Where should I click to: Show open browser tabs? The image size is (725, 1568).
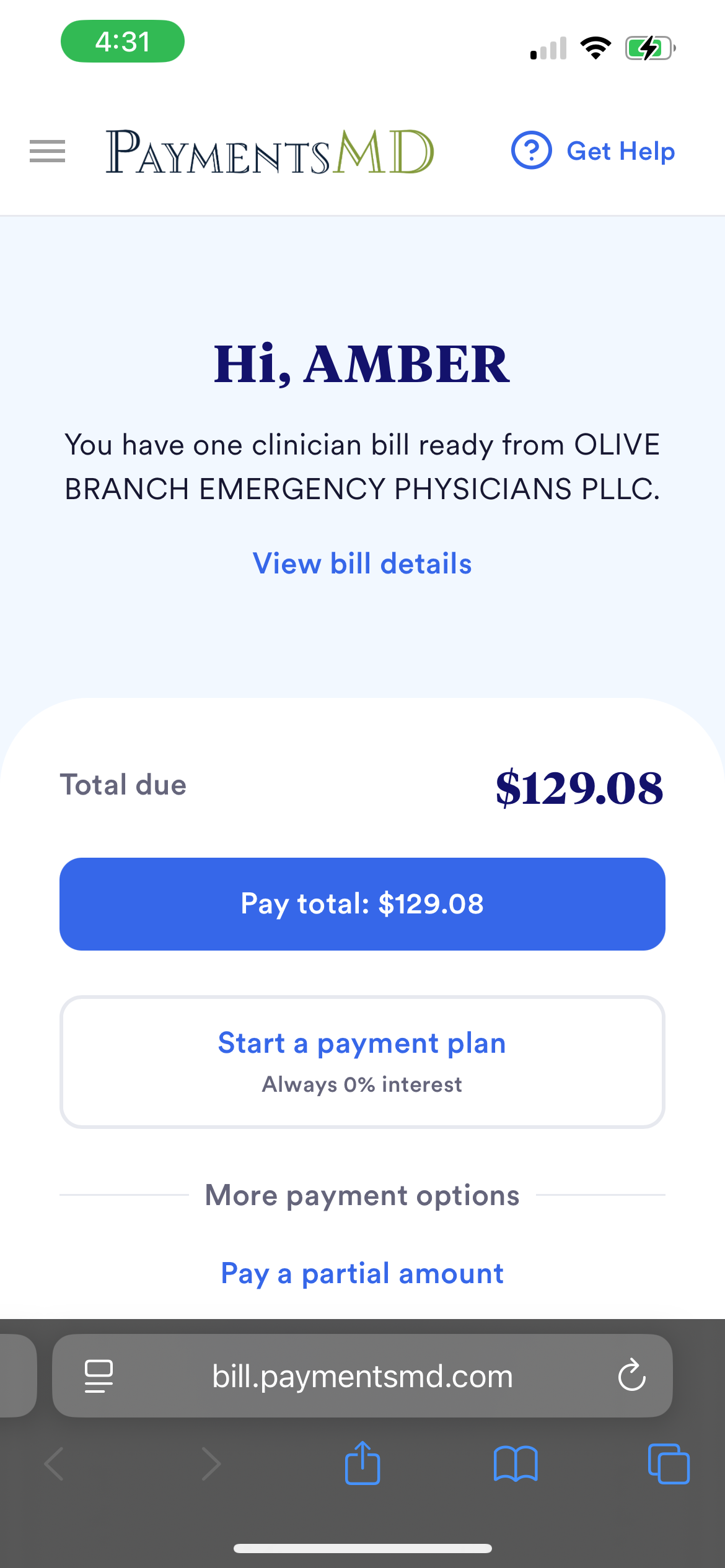pyautogui.click(x=668, y=1464)
